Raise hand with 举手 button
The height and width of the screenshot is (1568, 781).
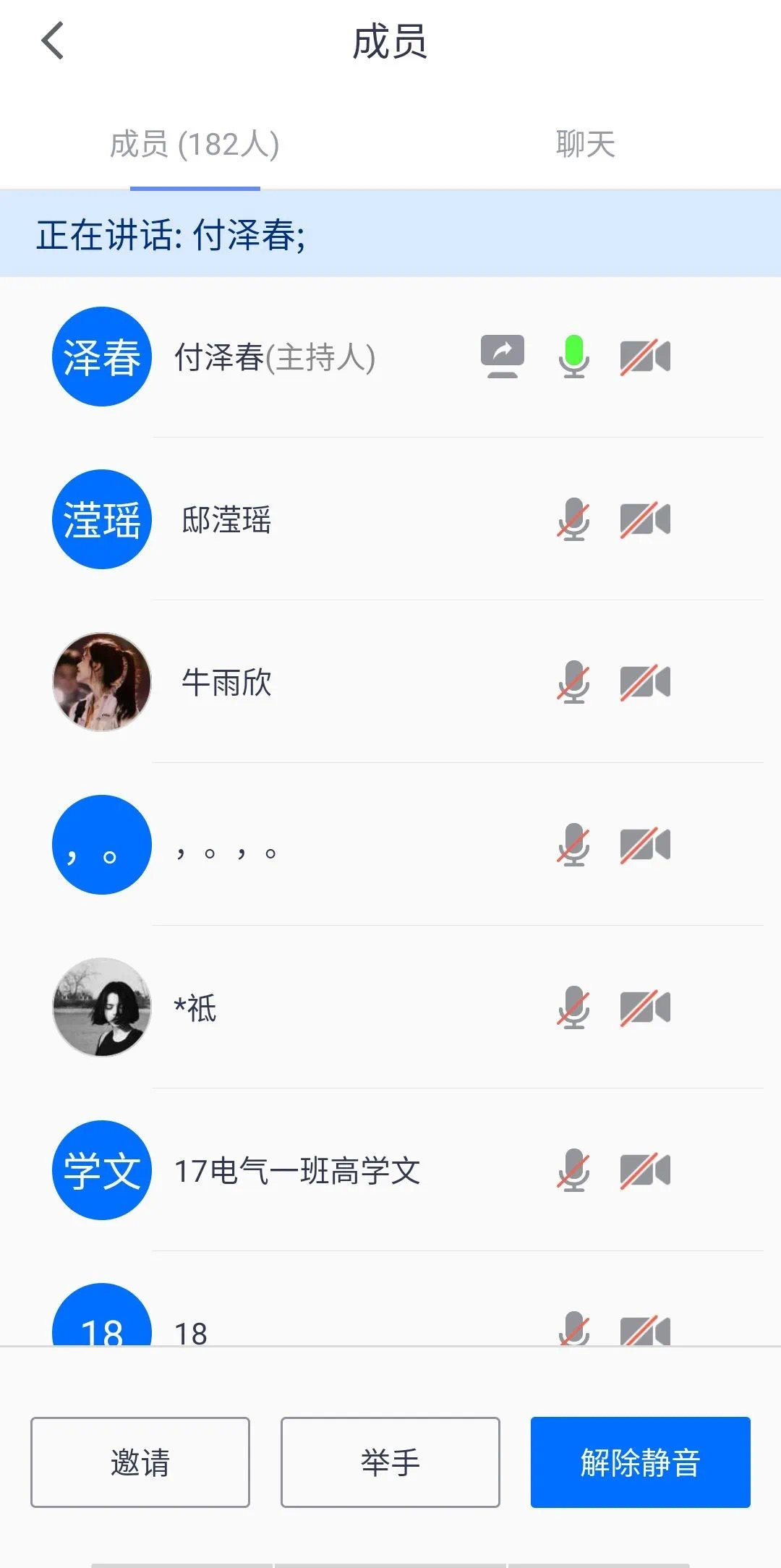coord(390,1462)
